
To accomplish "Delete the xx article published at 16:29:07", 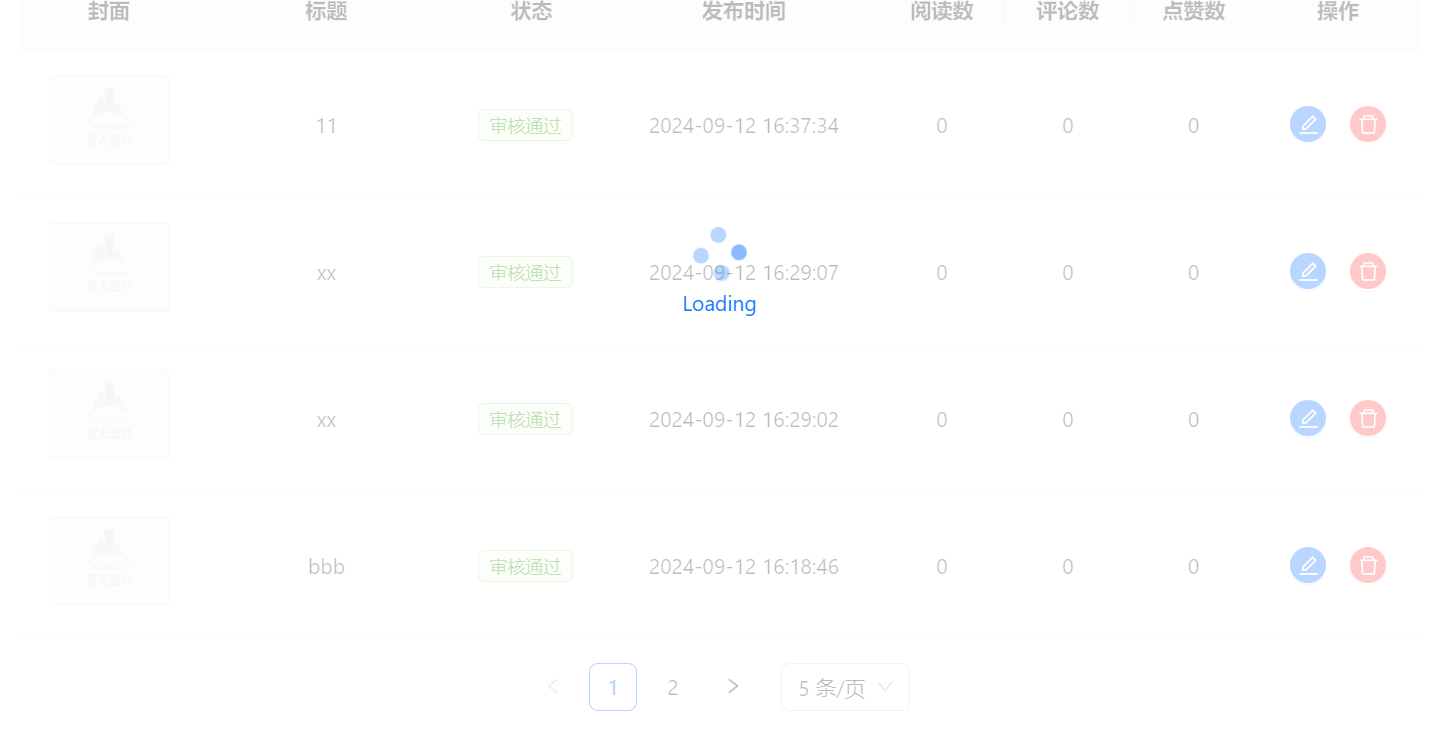I will pos(1368,271).
